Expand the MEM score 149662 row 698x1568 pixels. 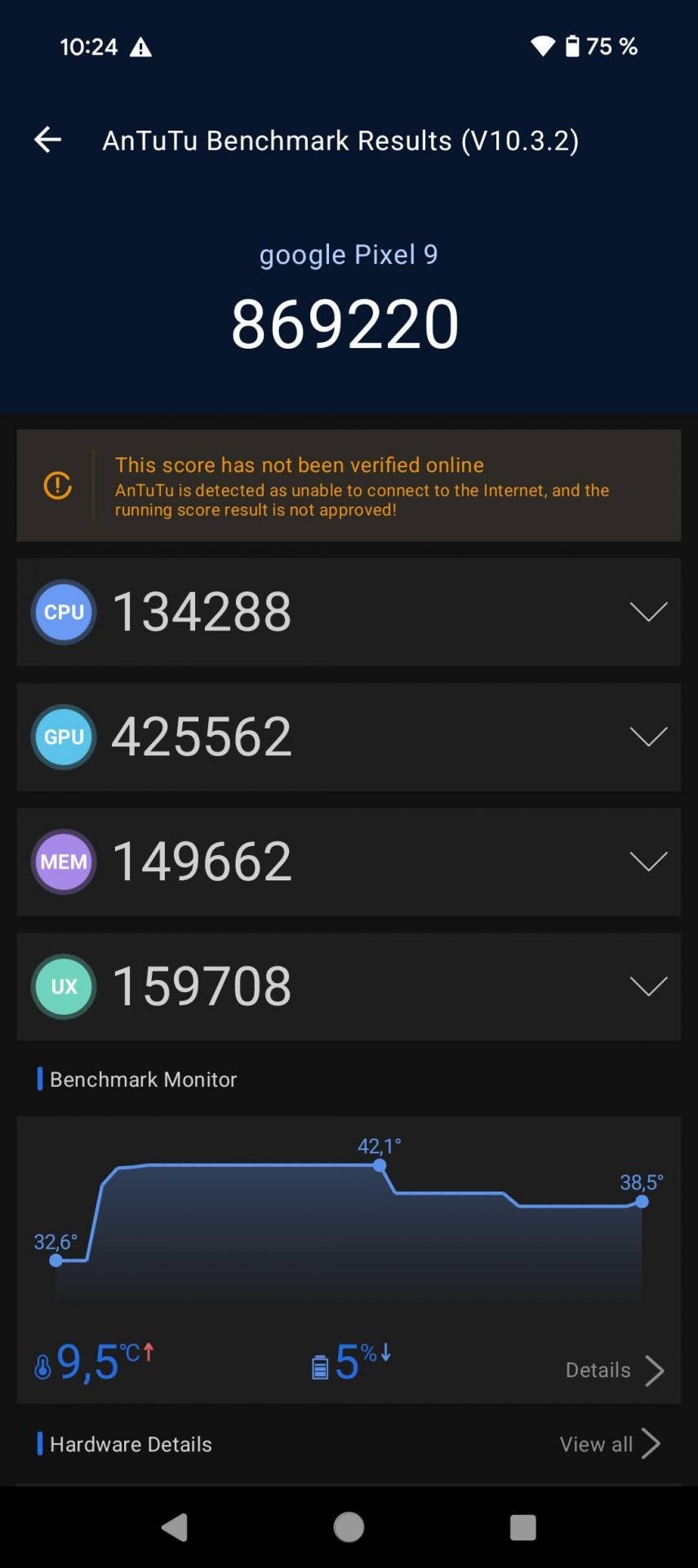coord(349,862)
